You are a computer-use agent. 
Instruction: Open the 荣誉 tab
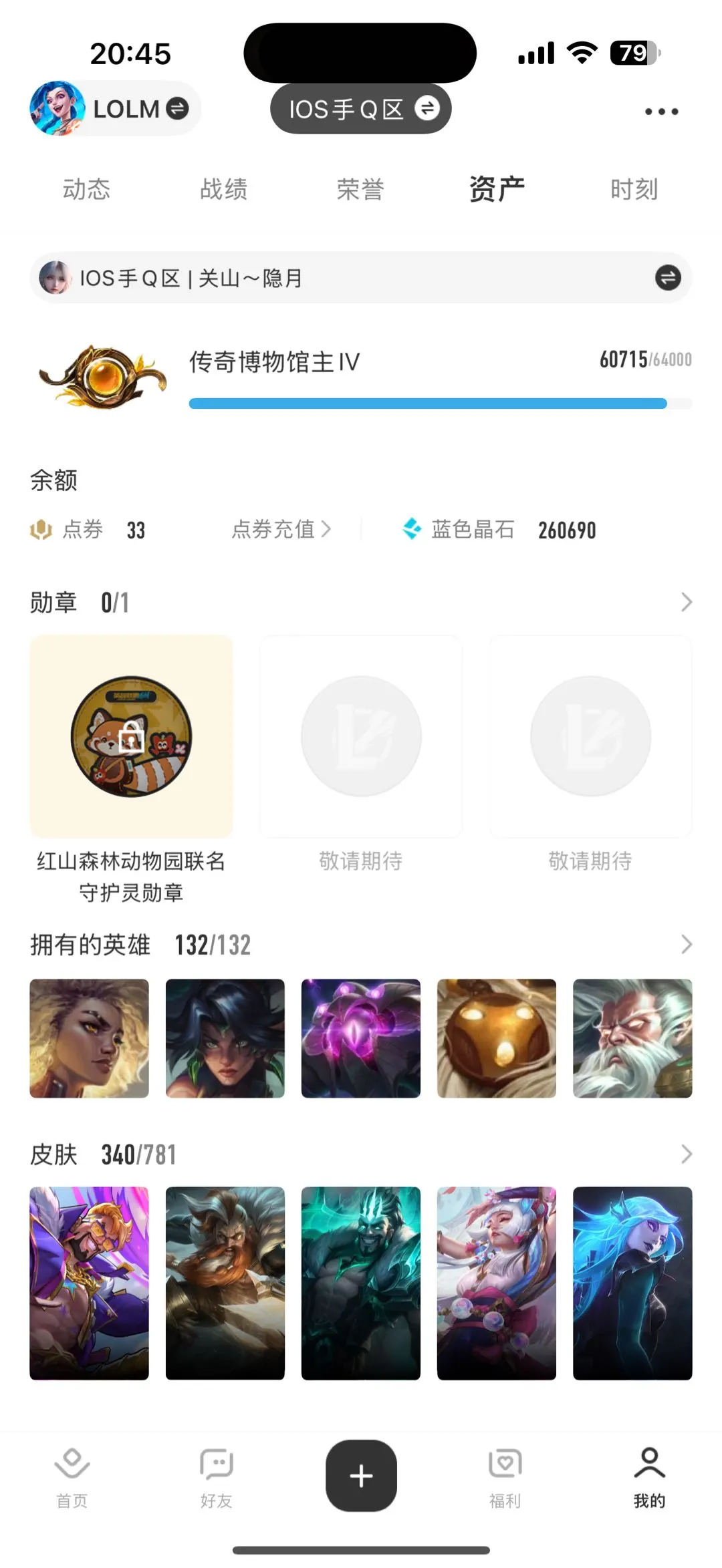click(x=360, y=190)
